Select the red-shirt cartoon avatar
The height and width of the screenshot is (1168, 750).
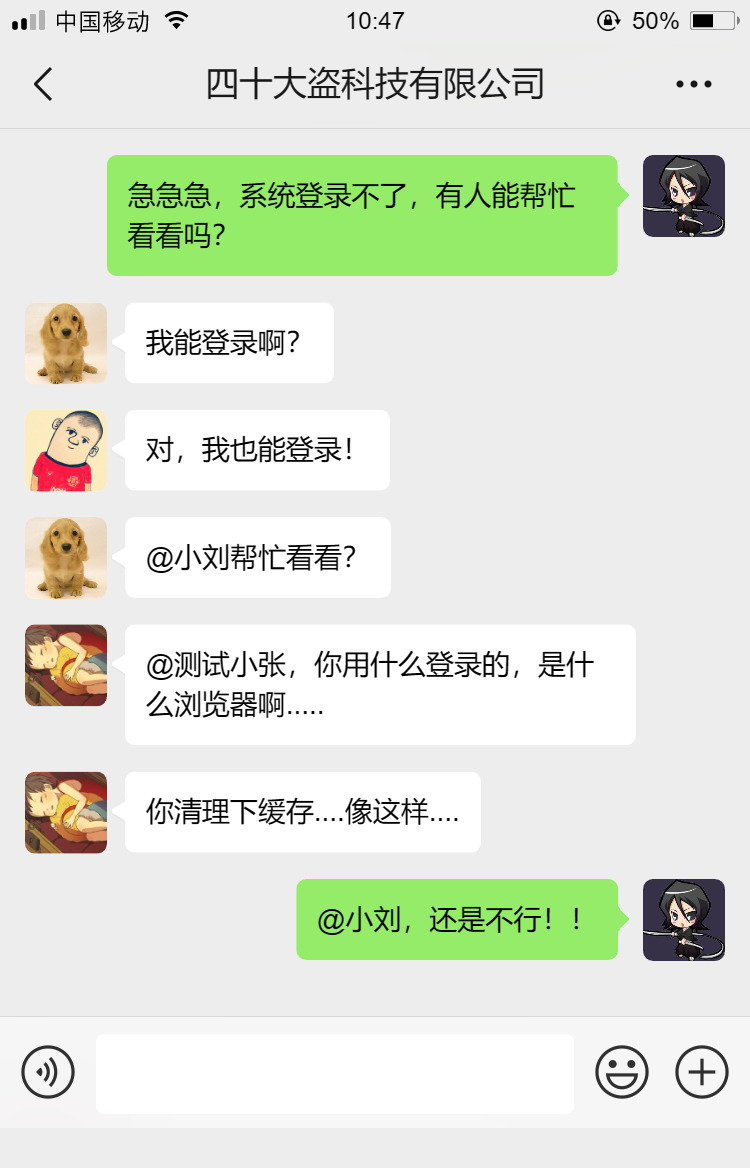(66, 450)
